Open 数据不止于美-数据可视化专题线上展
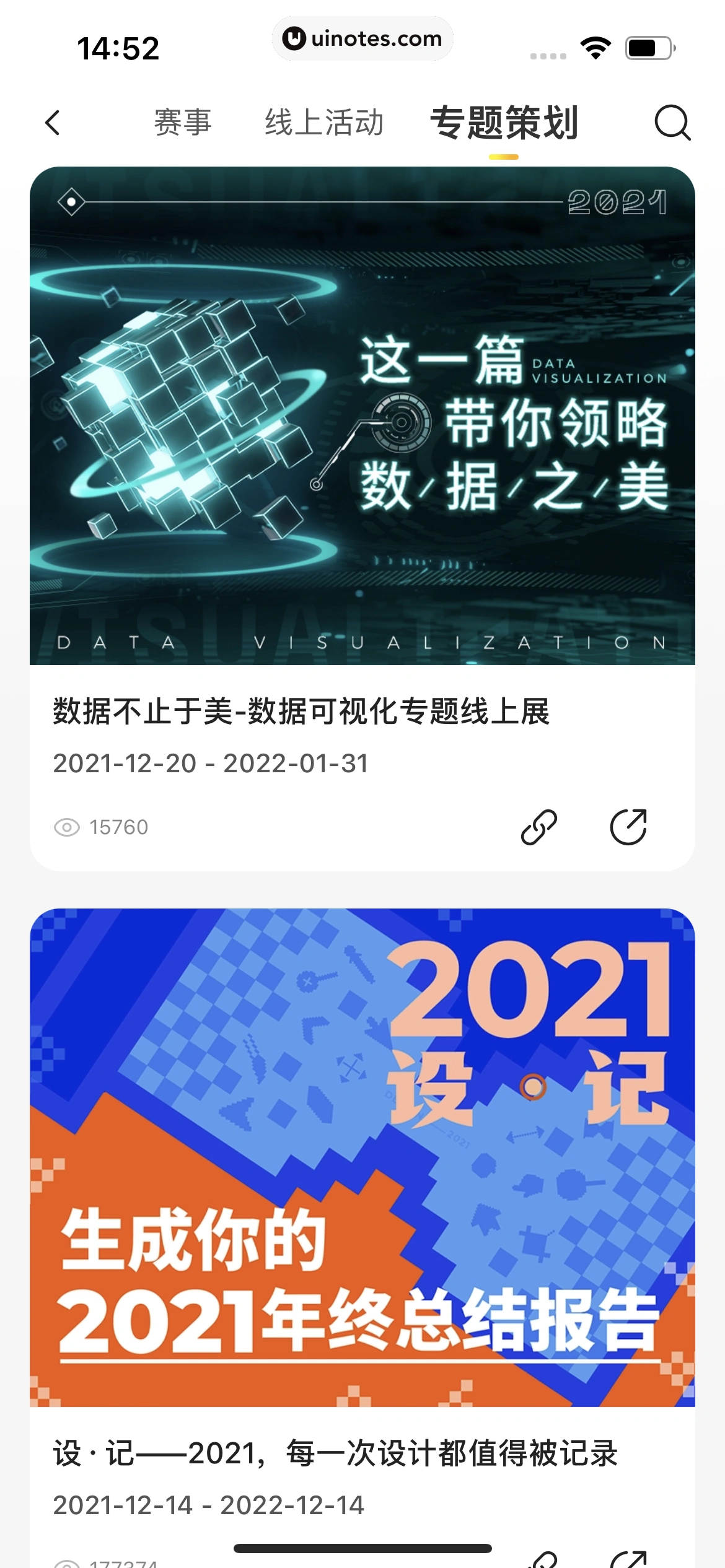725x1568 pixels. point(302,713)
